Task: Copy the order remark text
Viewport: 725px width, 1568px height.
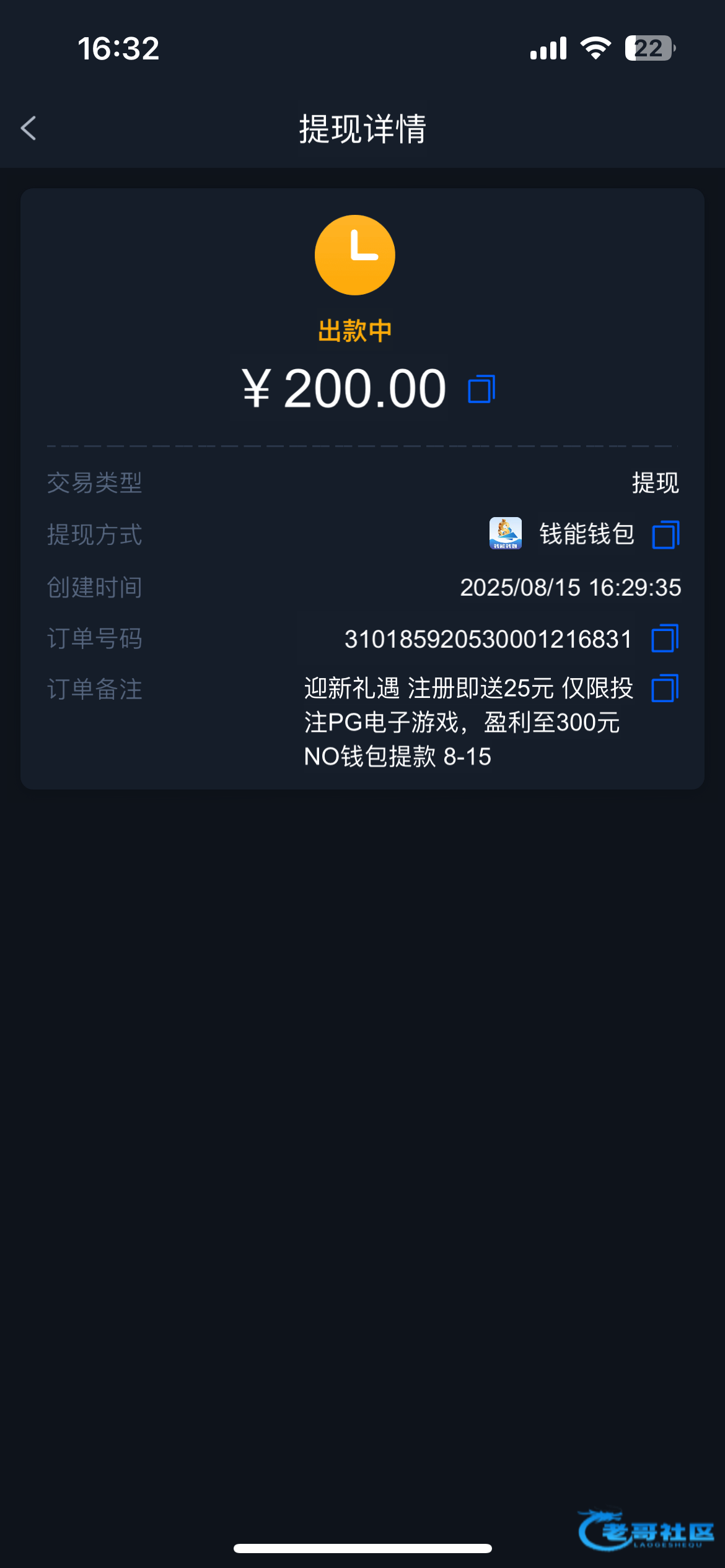Action: pyautogui.click(x=665, y=689)
